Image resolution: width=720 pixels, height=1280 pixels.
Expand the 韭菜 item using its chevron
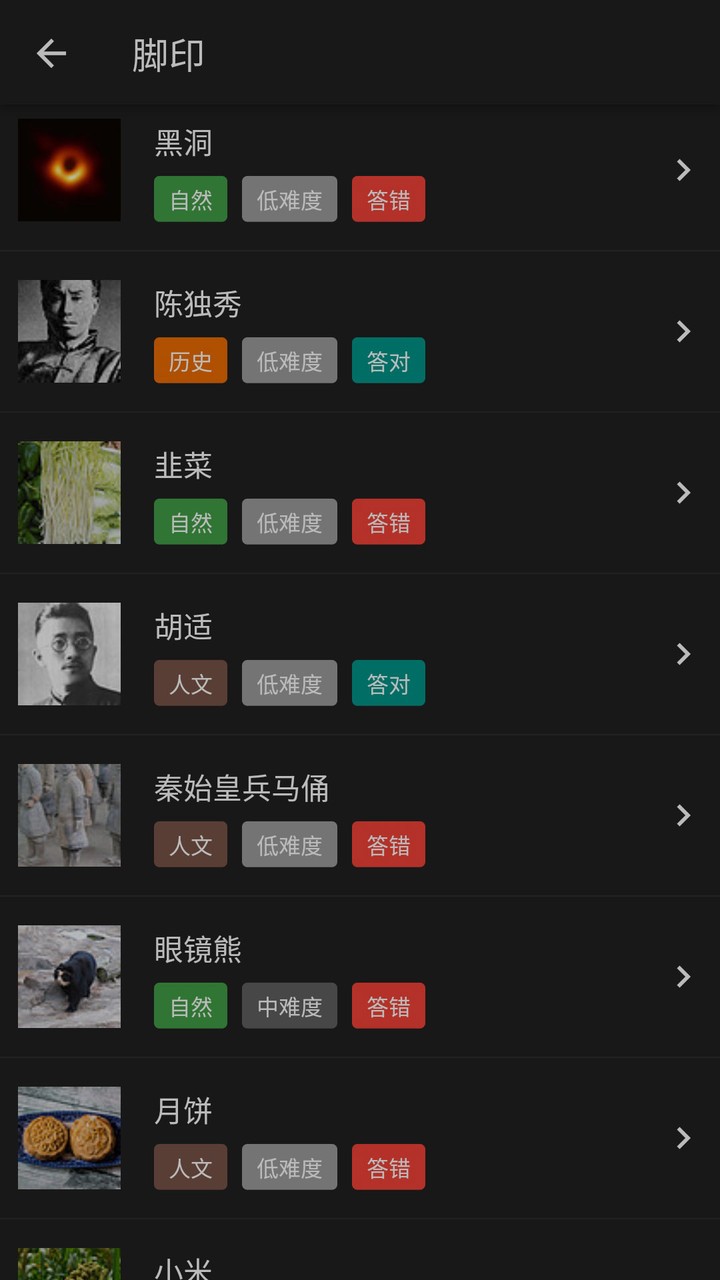(x=683, y=493)
